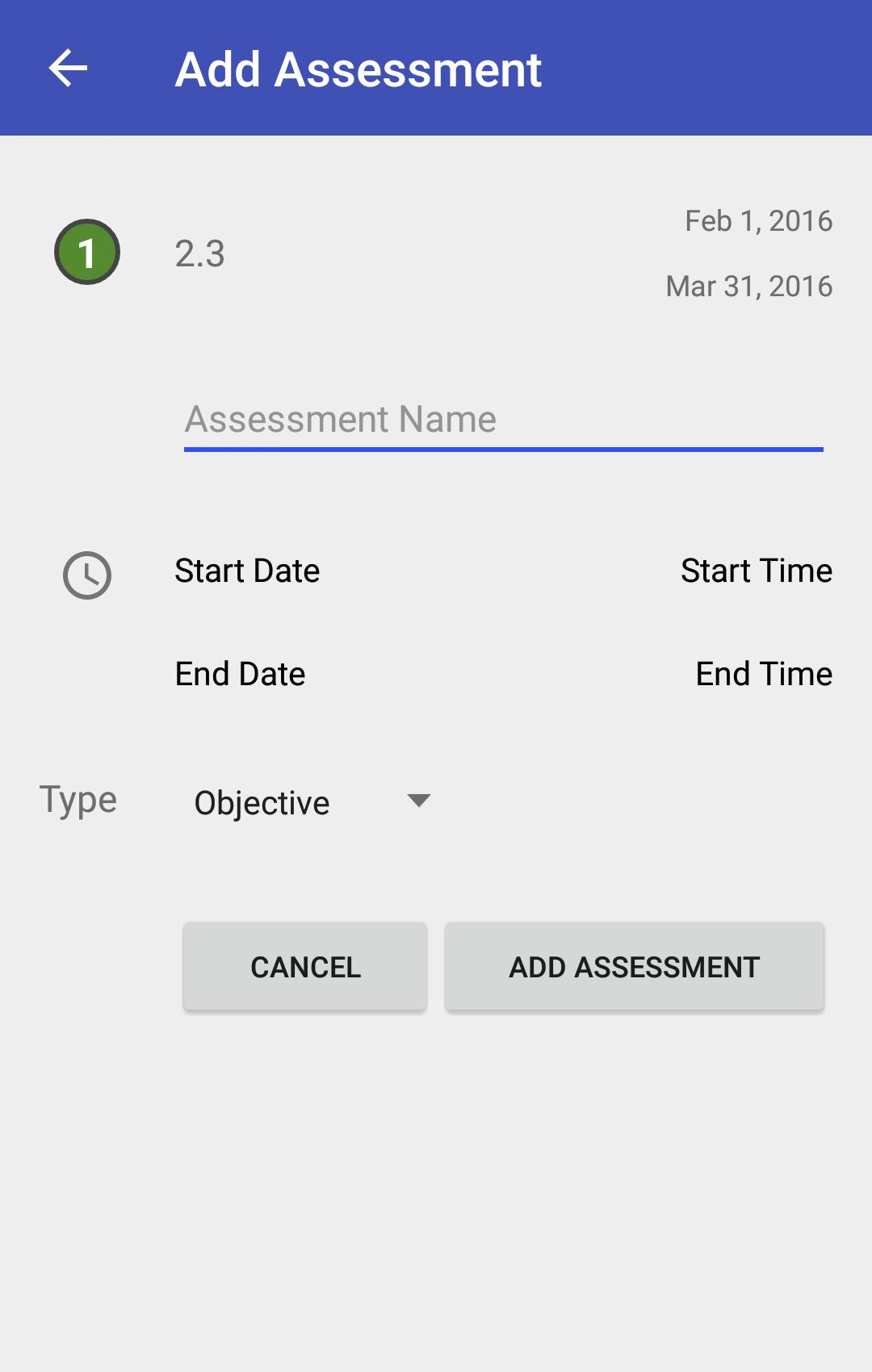Screen dimensions: 872x1372
Task: Choose the End Date
Action: [x=240, y=675]
